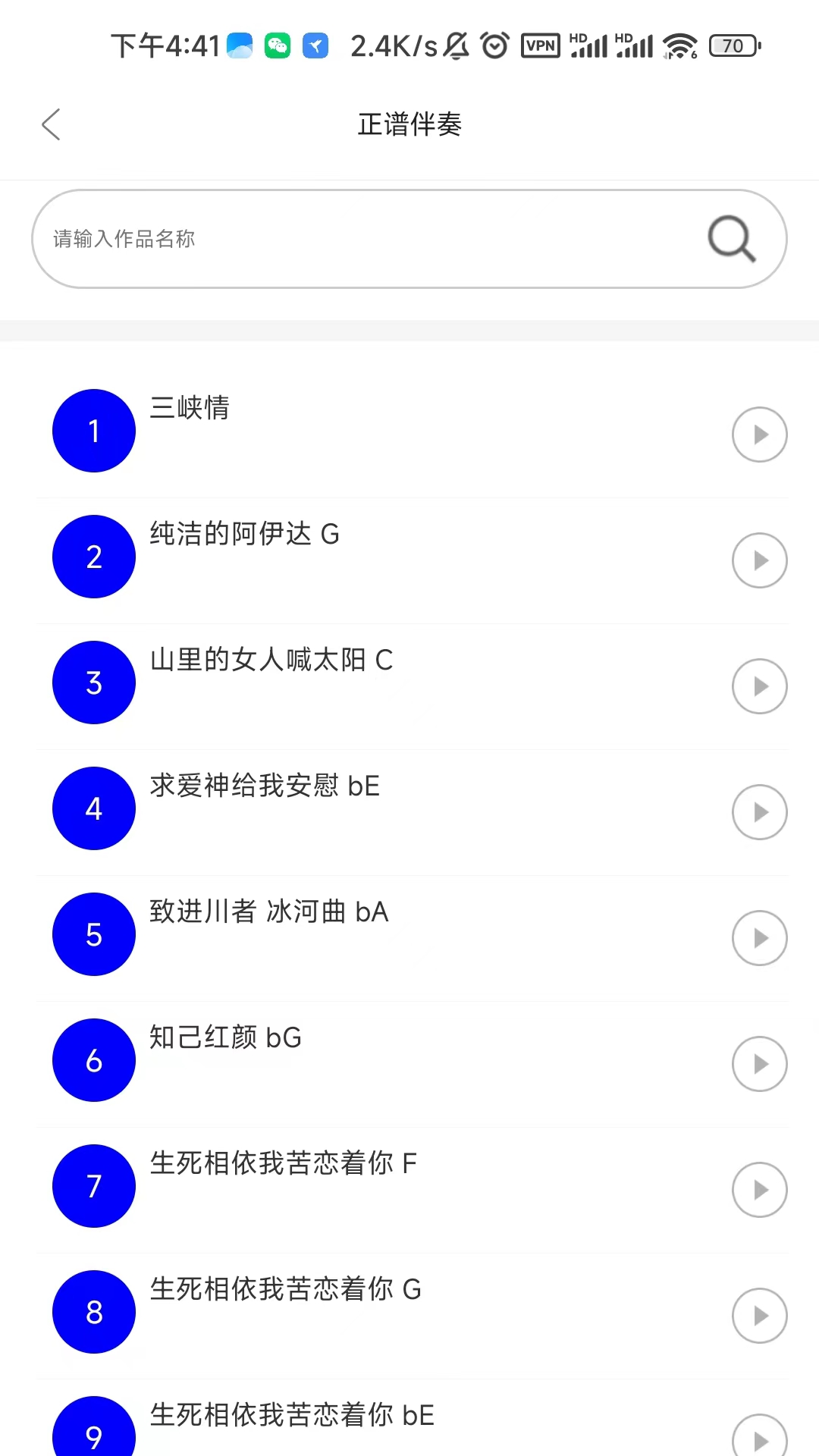Viewport: 819px width, 1456px height.
Task: Go back from 正谱伴奏 page
Action: (51, 125)
